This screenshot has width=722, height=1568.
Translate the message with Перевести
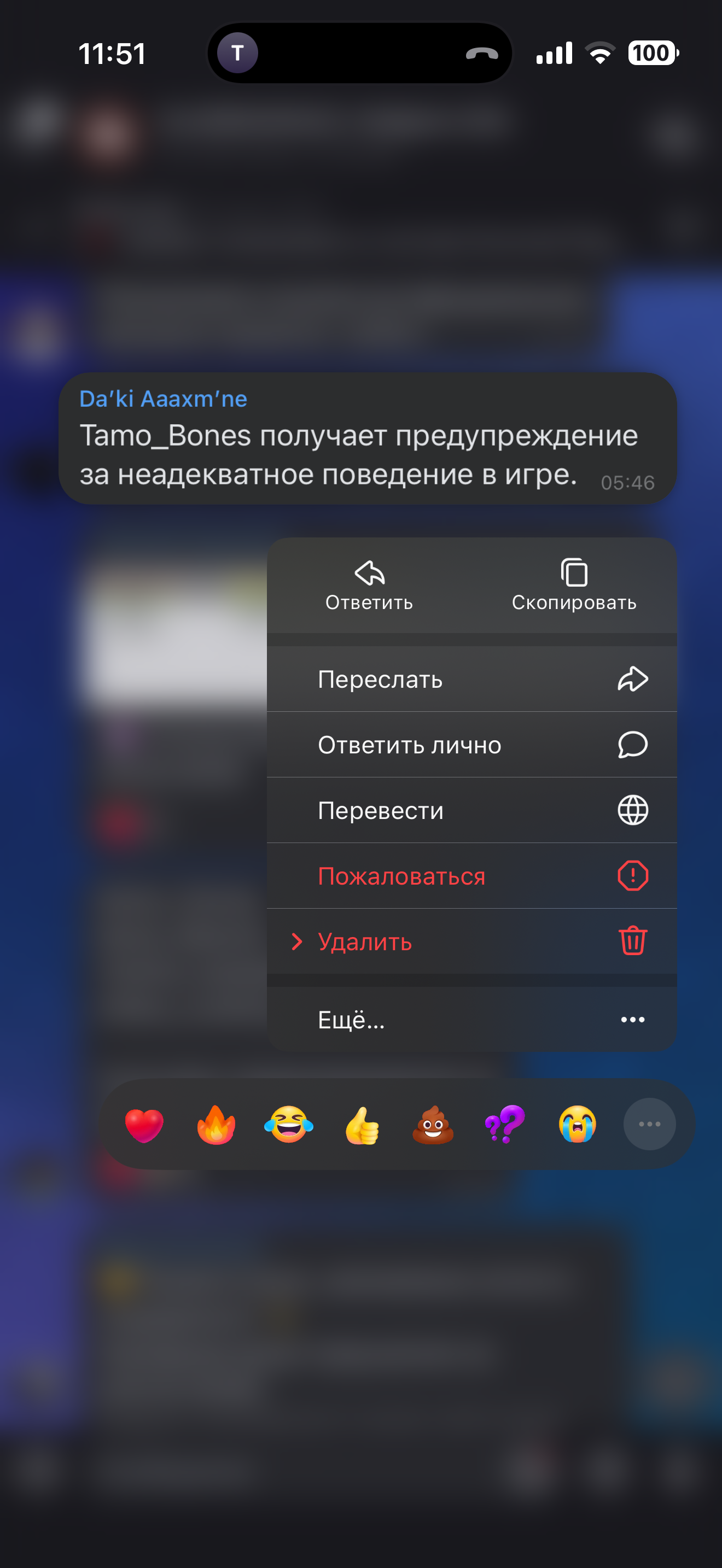(471, 810)
